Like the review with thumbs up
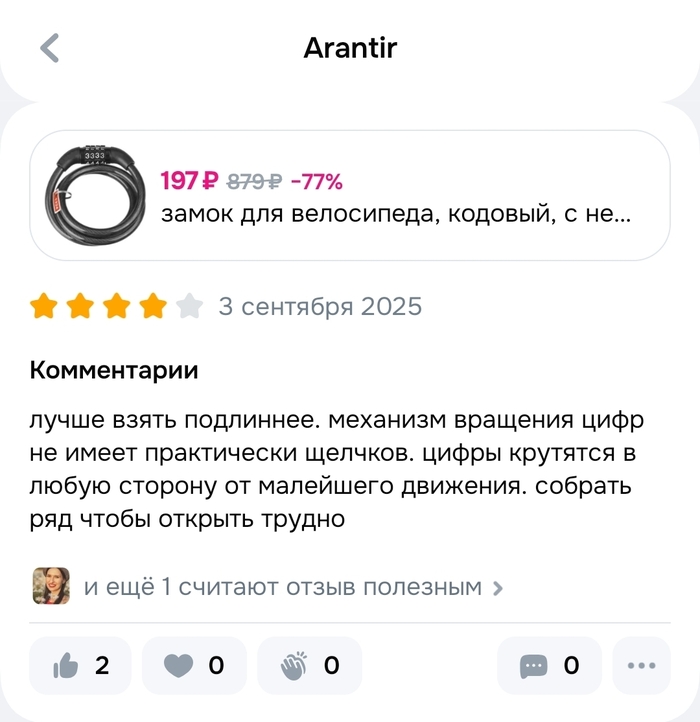Viewport: 700px width, 722px height. 82,665
